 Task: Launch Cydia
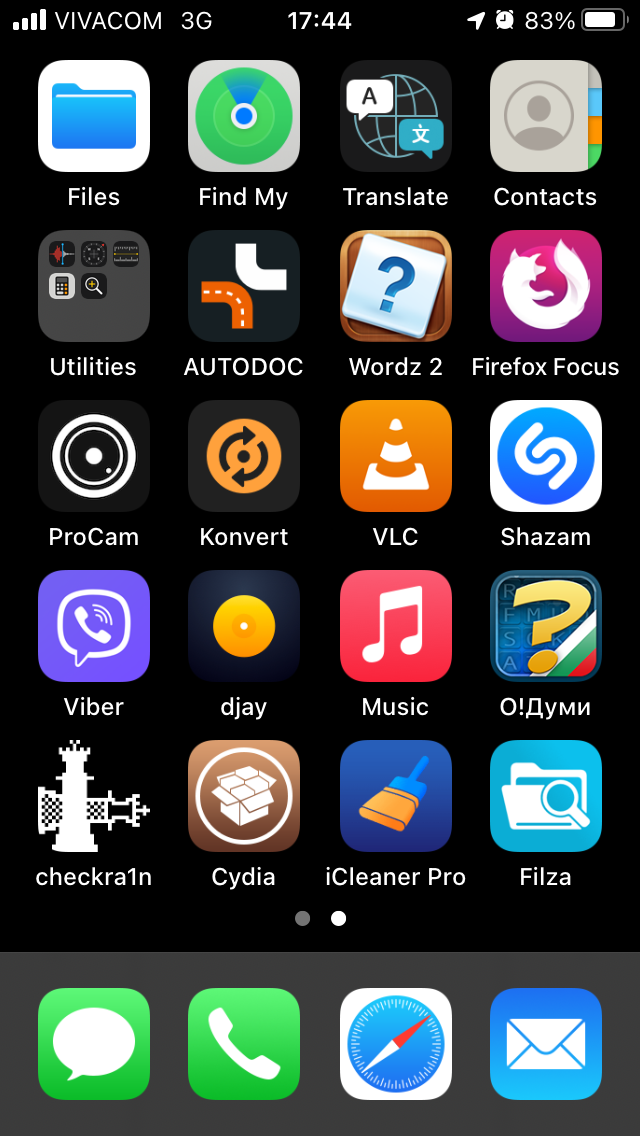coord(244,796)
